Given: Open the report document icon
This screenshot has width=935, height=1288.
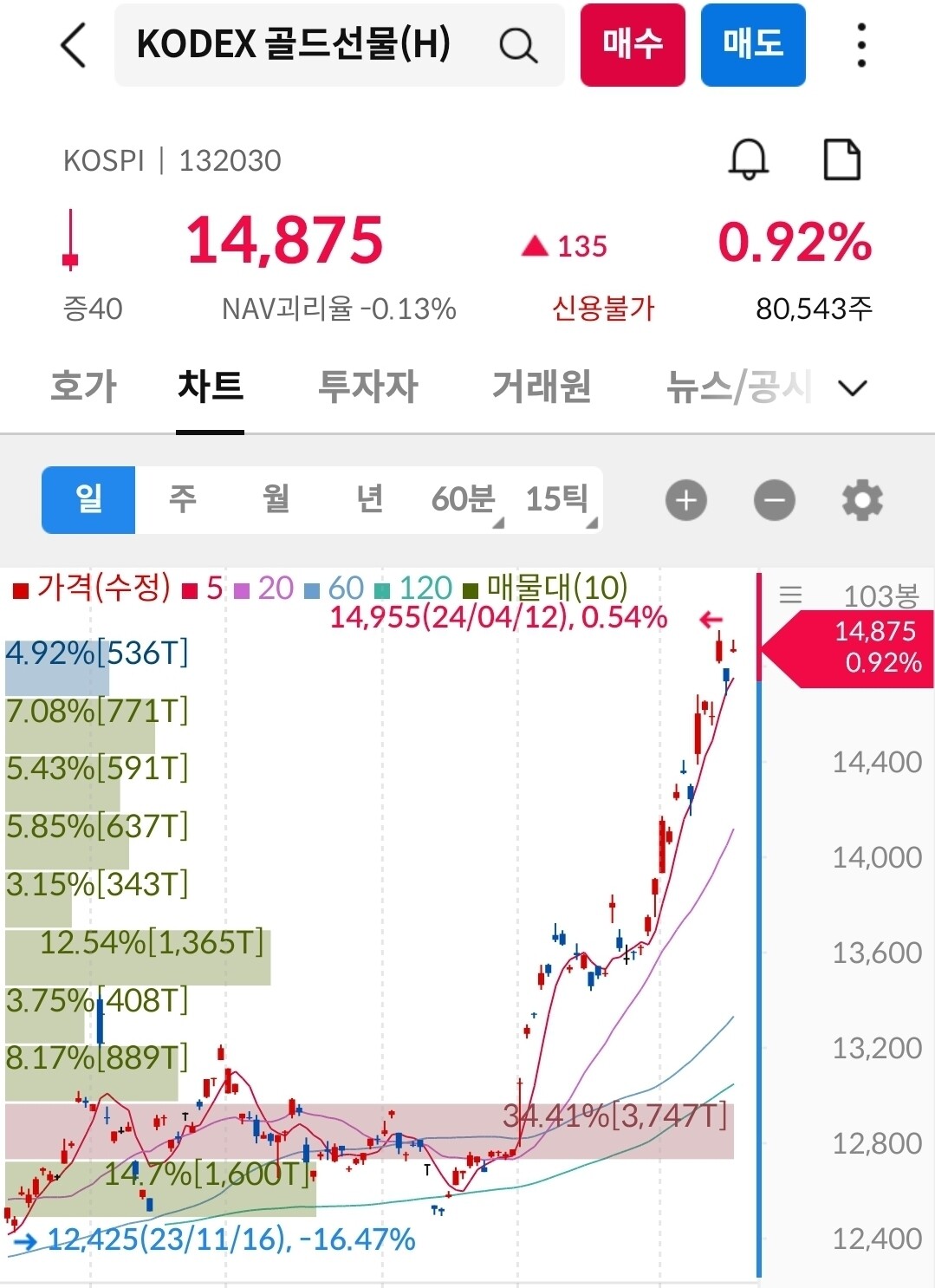Looking at the screenshot, I should tap(843, 159).
